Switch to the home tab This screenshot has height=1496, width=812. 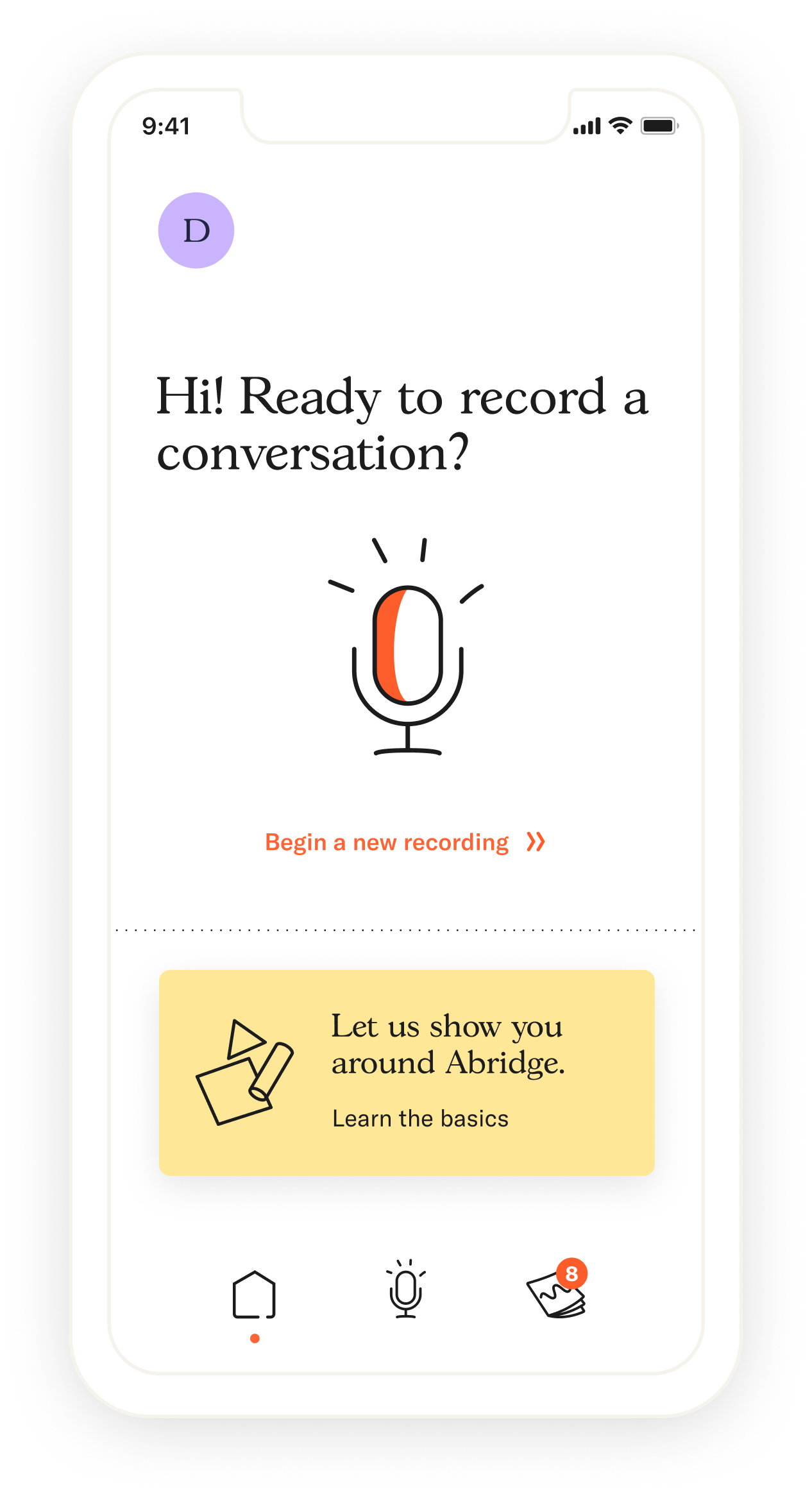(254, 1295)
